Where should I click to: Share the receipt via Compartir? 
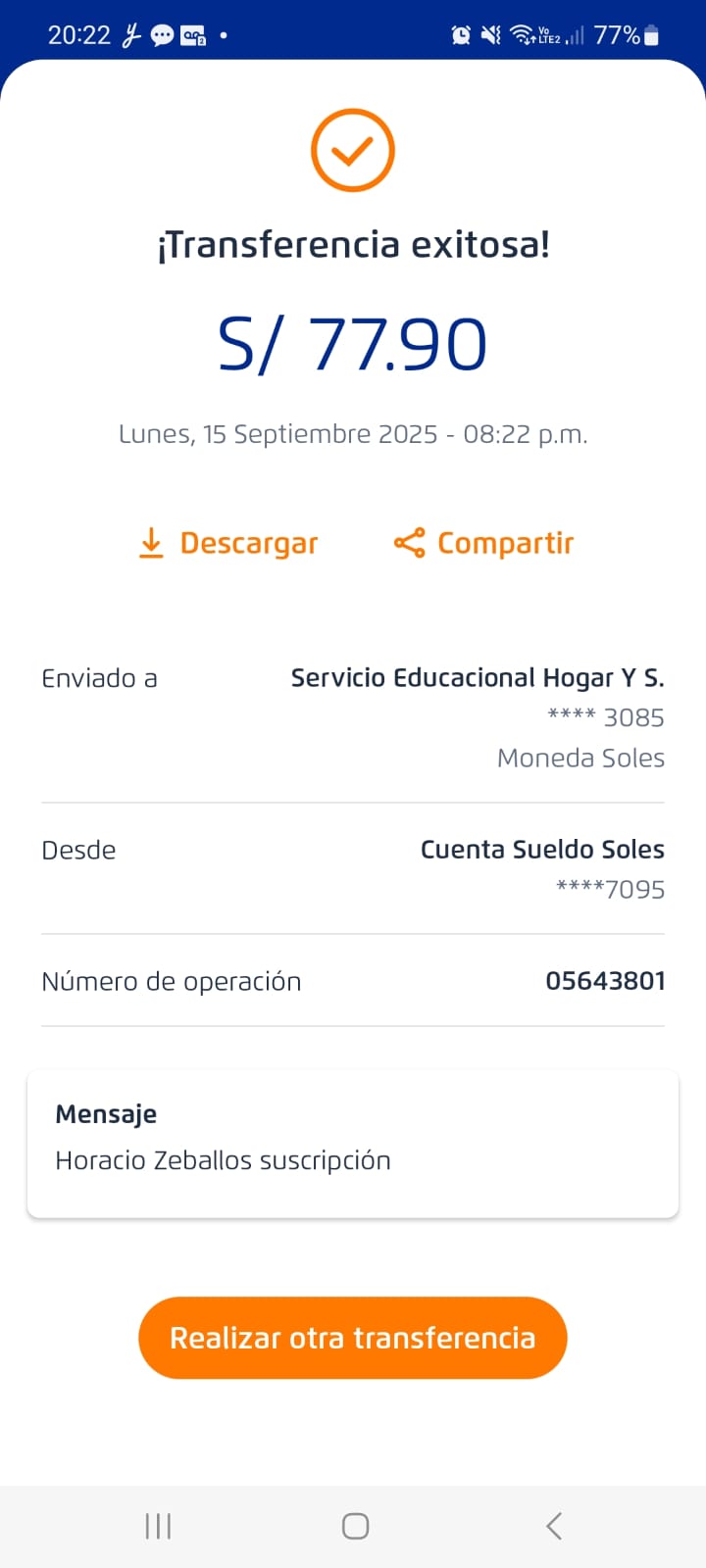coord(483,543)
